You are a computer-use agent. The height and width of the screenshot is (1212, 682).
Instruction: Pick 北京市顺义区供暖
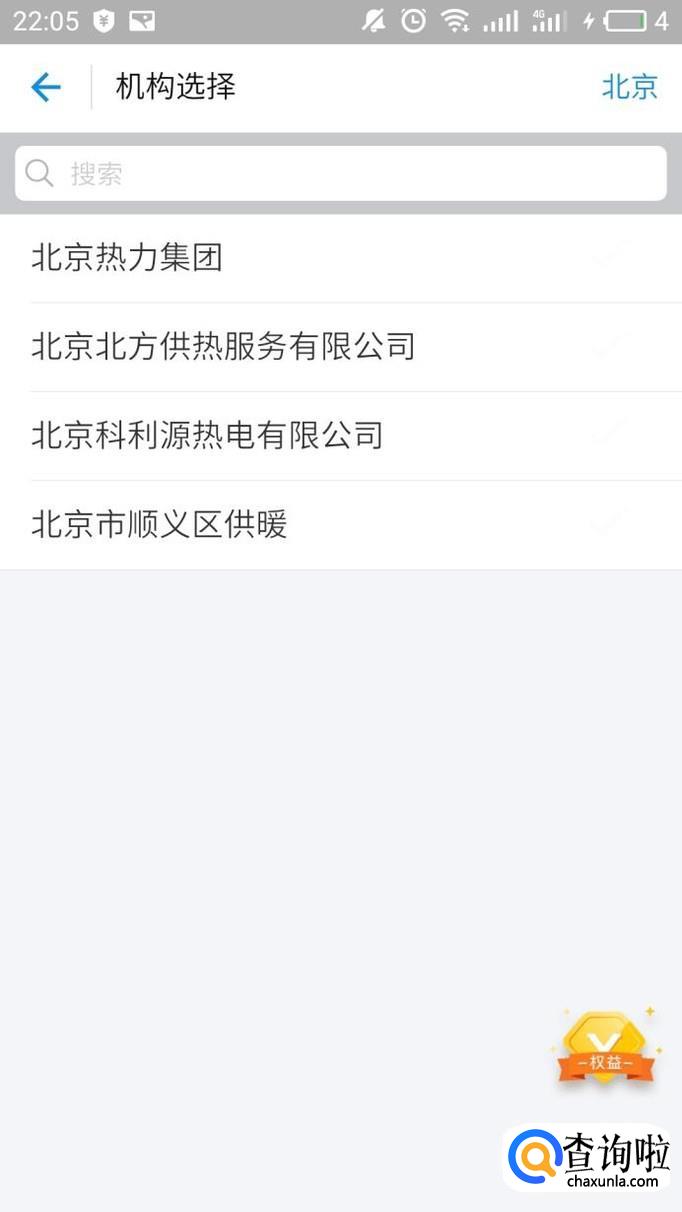point(340,525)
